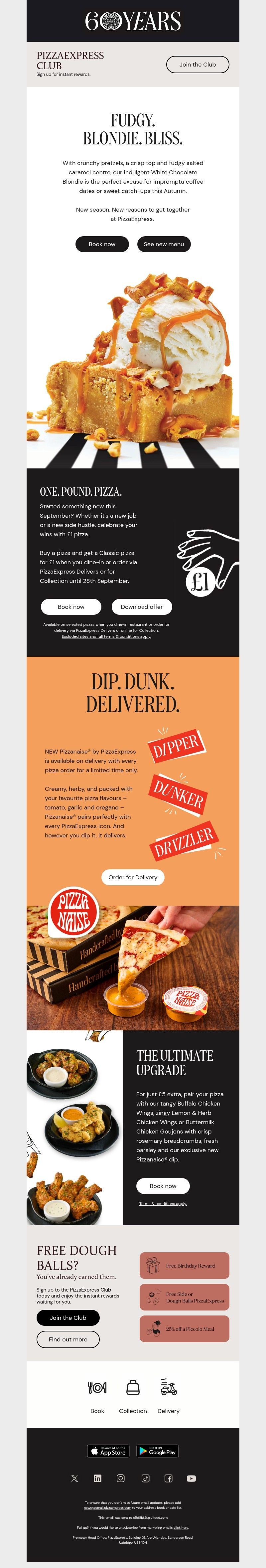This screenshot has width=266, height=1568.
Task: Select the Collection bag icon
Action: 133,1388
